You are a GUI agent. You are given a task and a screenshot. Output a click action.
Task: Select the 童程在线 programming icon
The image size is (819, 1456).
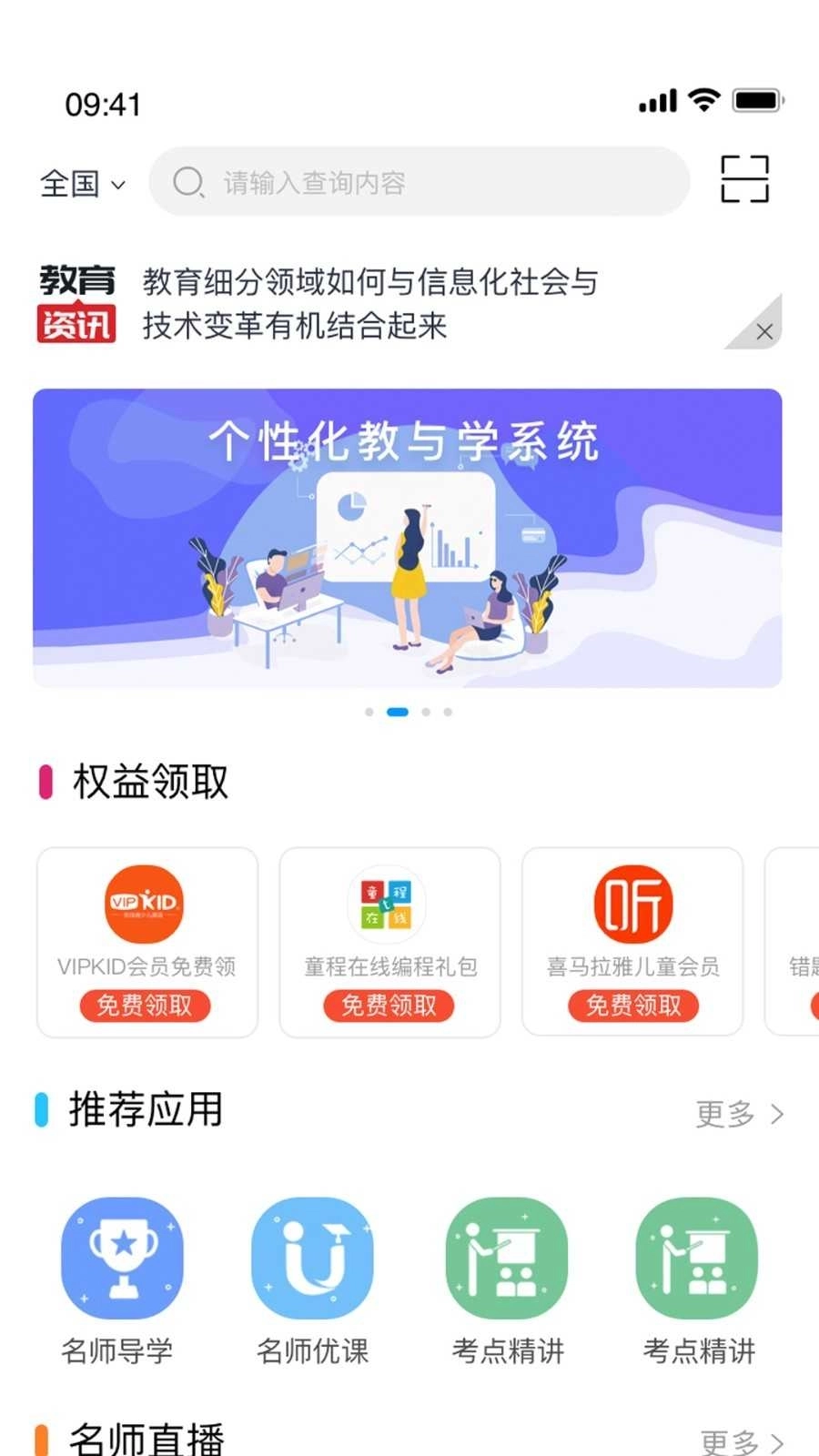[389, 904]
